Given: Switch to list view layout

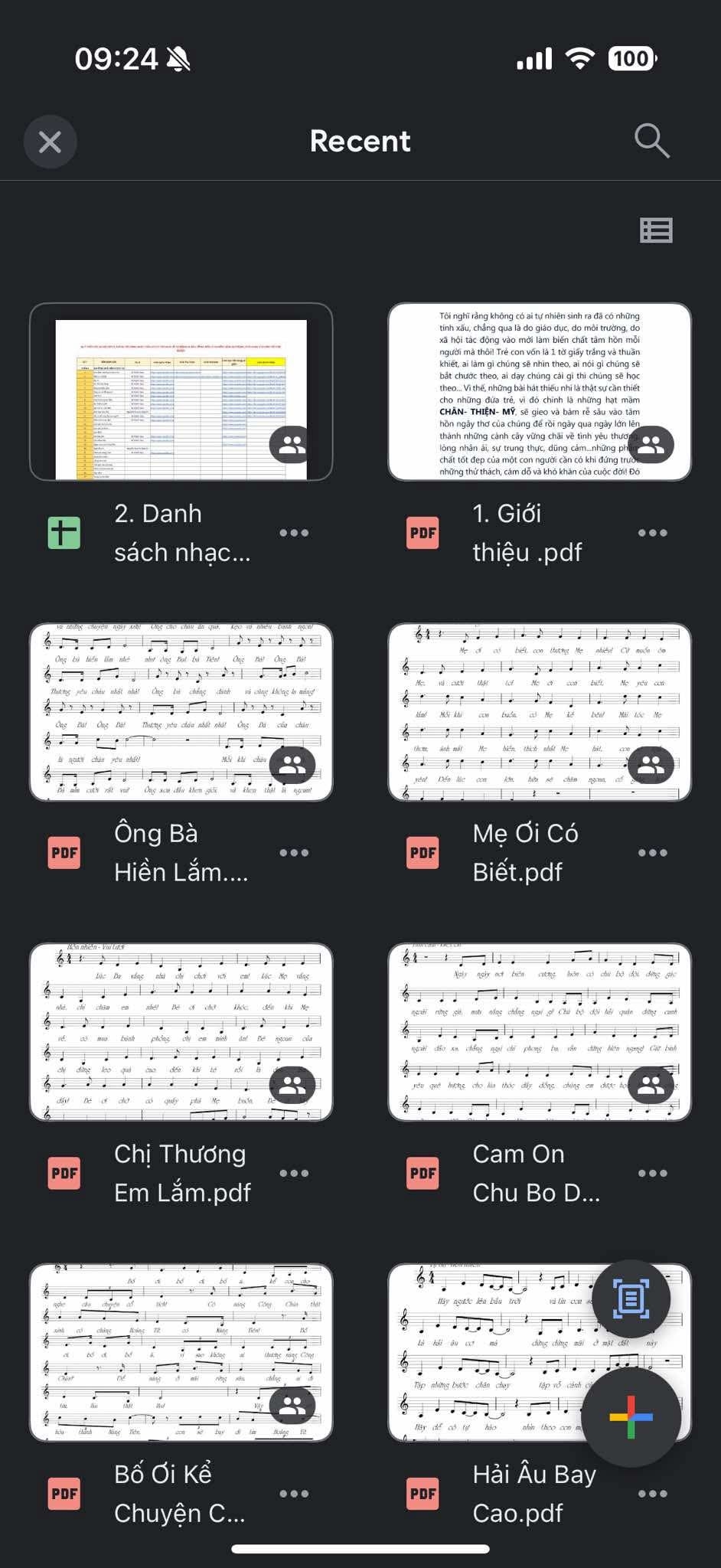Looking at the screenshot, I should (x=656, y=230).
